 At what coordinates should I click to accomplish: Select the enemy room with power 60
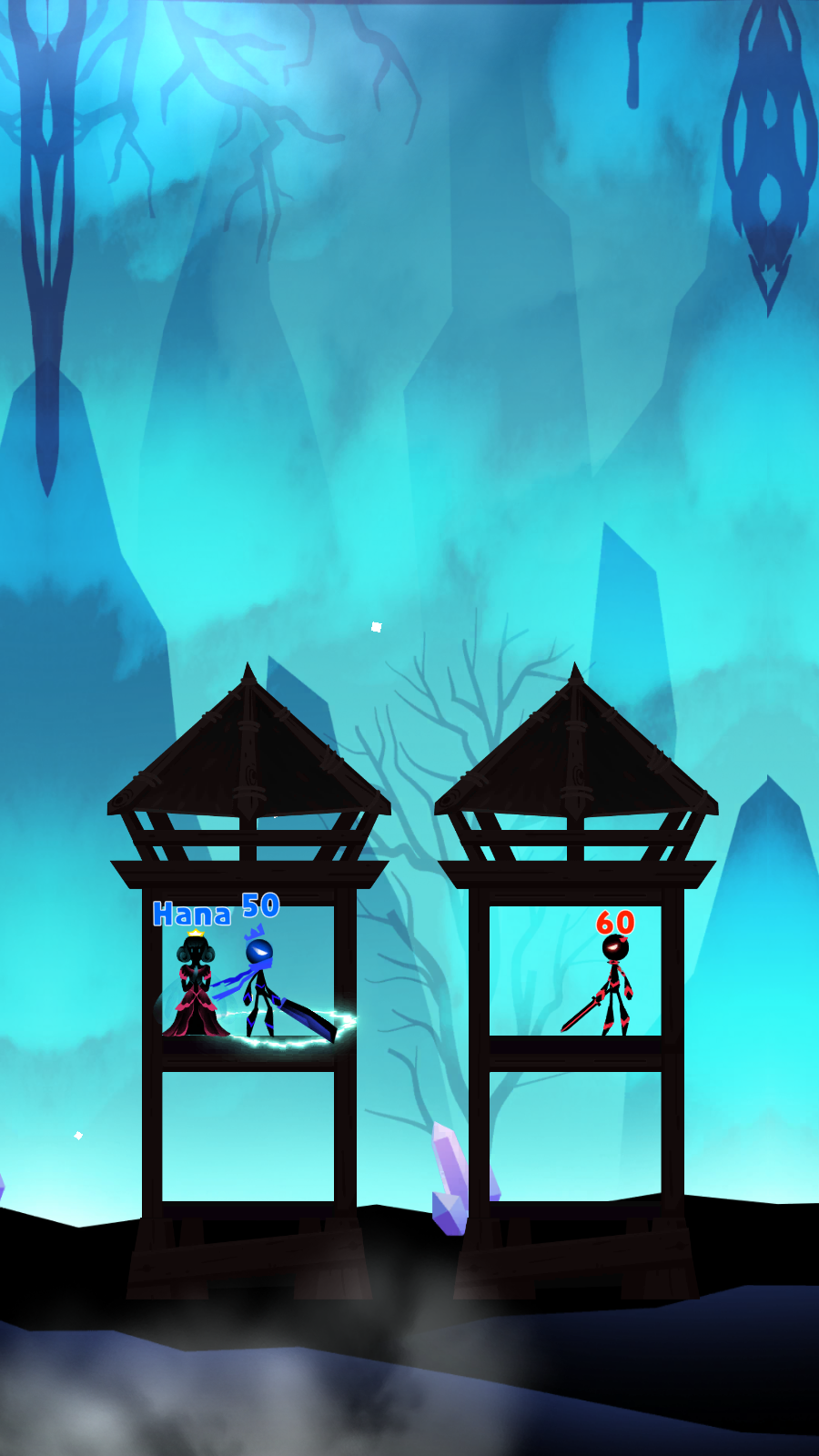tap(576, 972)
